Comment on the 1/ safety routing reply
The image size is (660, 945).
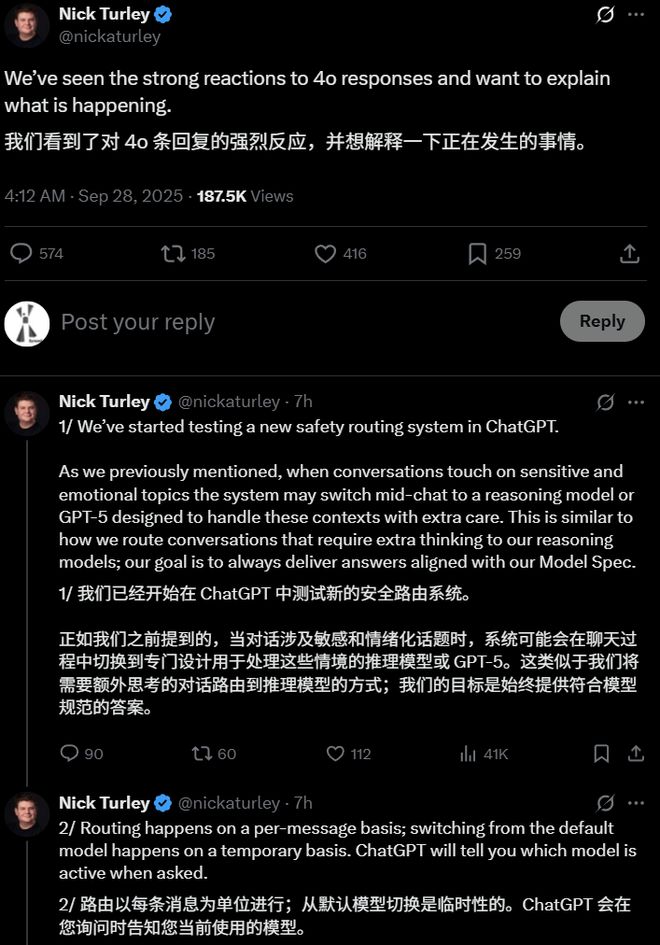coord(69,753)
